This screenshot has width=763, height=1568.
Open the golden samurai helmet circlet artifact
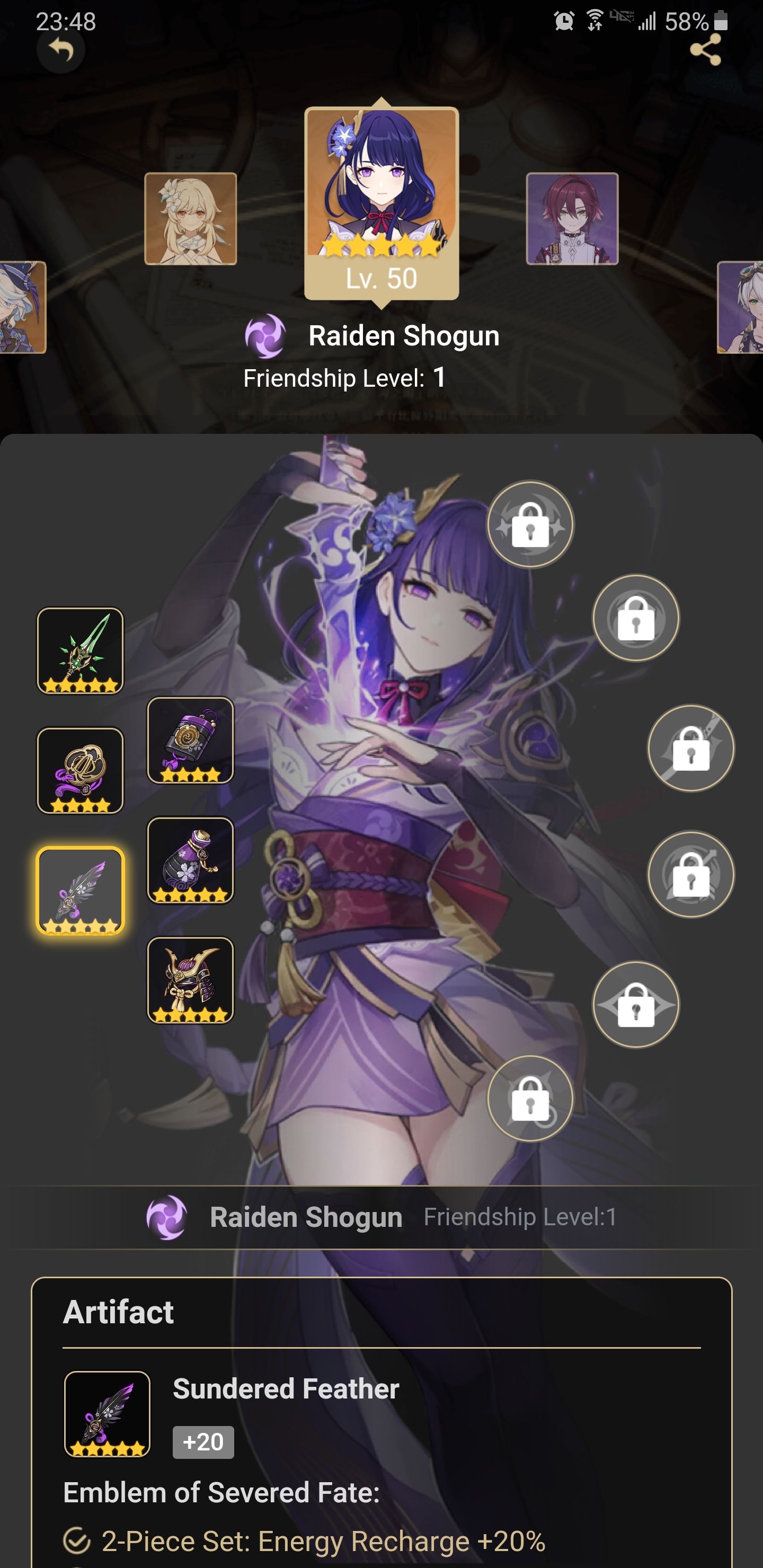tap(191, 980)
